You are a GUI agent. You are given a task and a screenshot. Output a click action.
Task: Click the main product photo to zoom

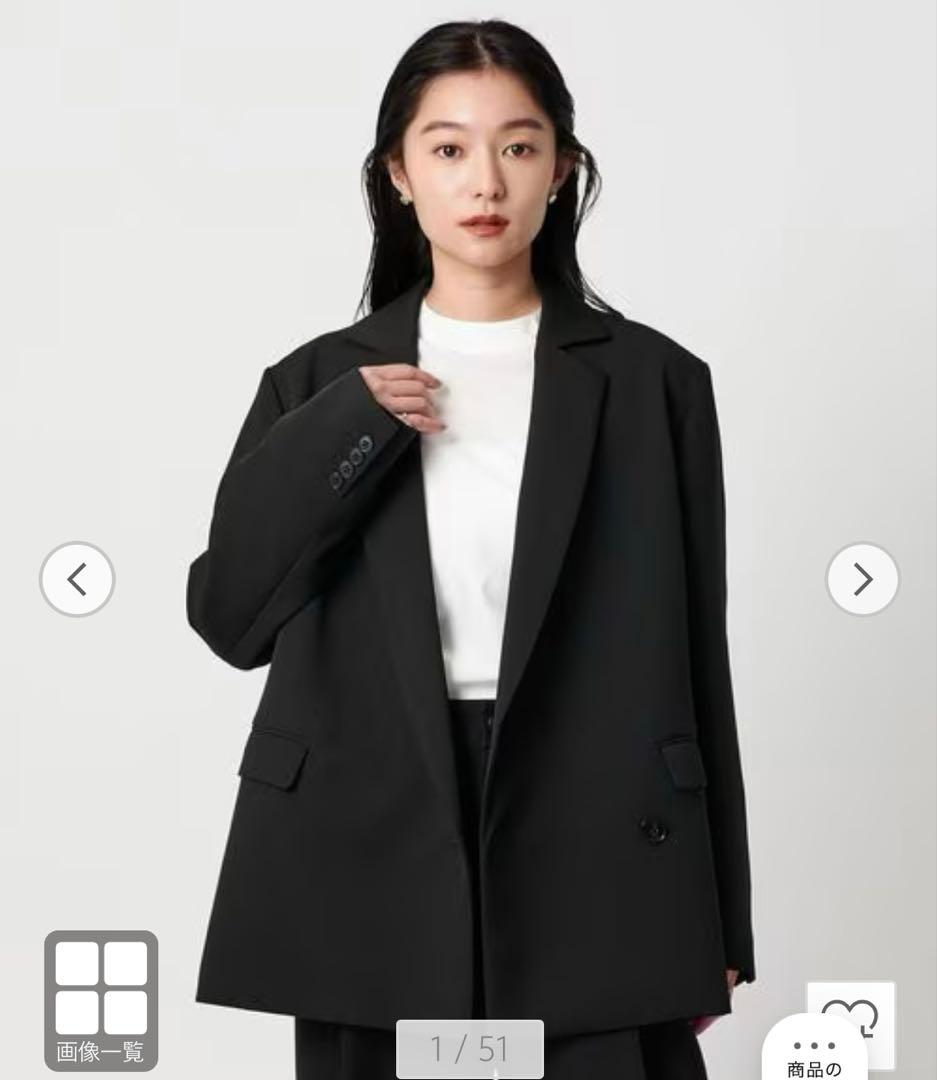(x=468, y=540)
